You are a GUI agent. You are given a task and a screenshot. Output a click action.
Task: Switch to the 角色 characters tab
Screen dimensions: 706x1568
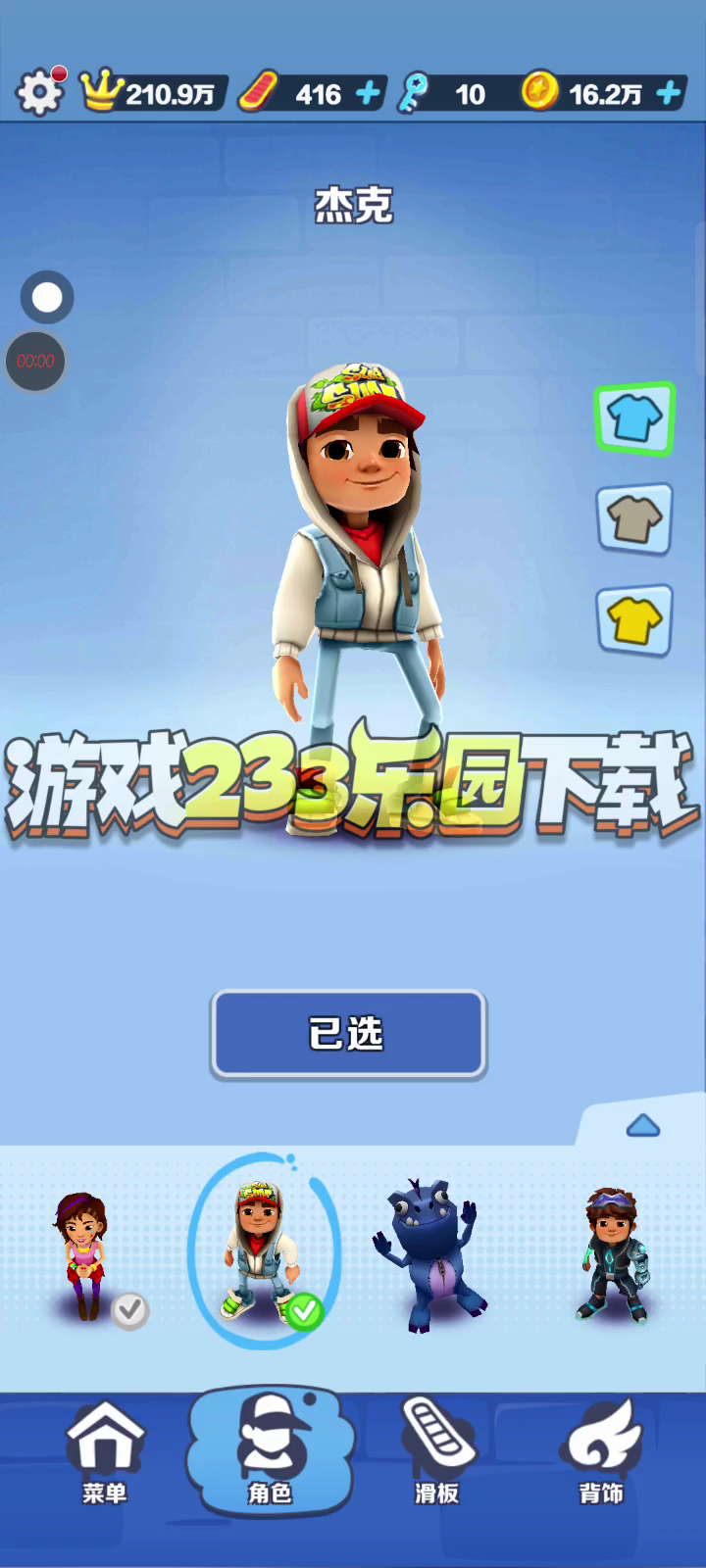click(270, 1452)
